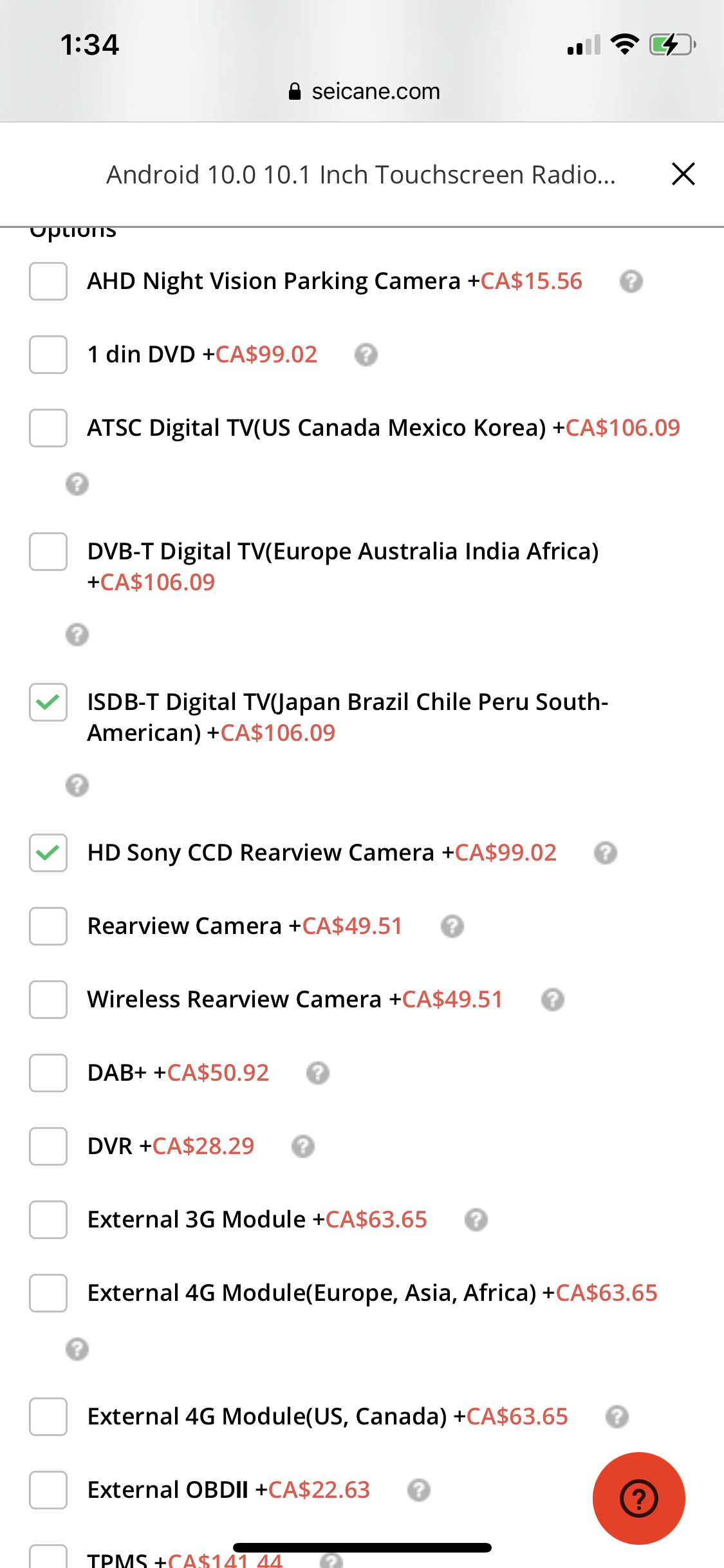This screenshot has height=1568, width=724.
Task: View help info for AHD Night Vision Camera
Action: tap(631, 281)
